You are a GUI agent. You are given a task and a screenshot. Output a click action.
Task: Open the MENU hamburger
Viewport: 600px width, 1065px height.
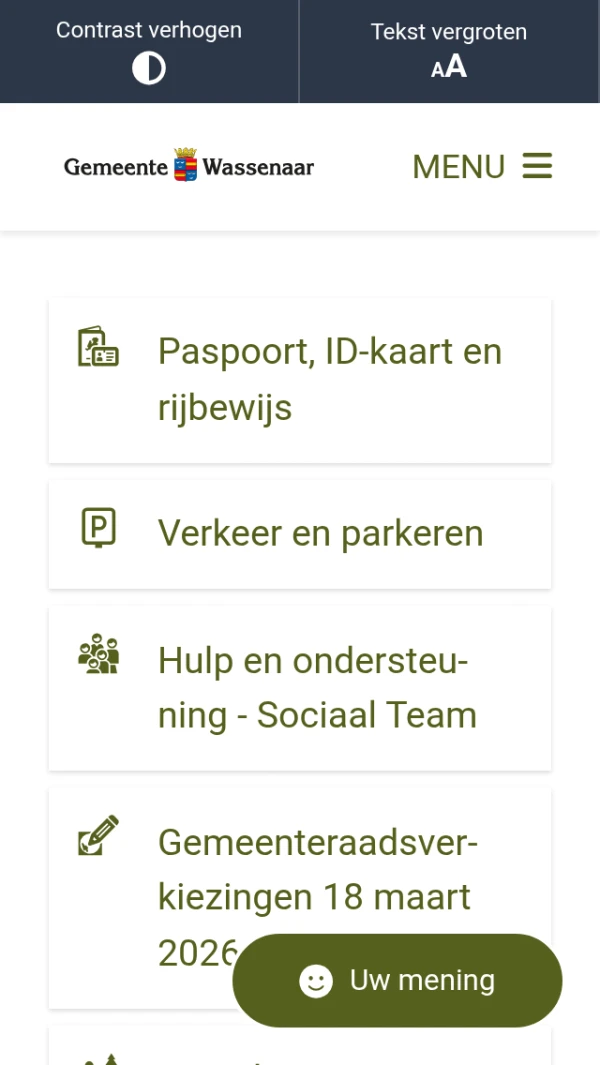(482, 166)
